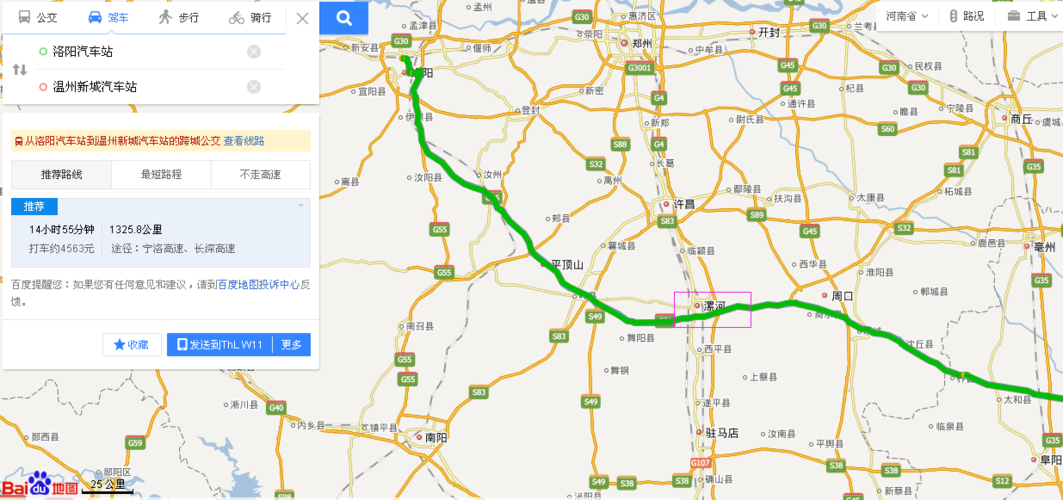1063x500 pixels.
Task: Open the 查看线路 link
Action: click(x=244, y=141)
